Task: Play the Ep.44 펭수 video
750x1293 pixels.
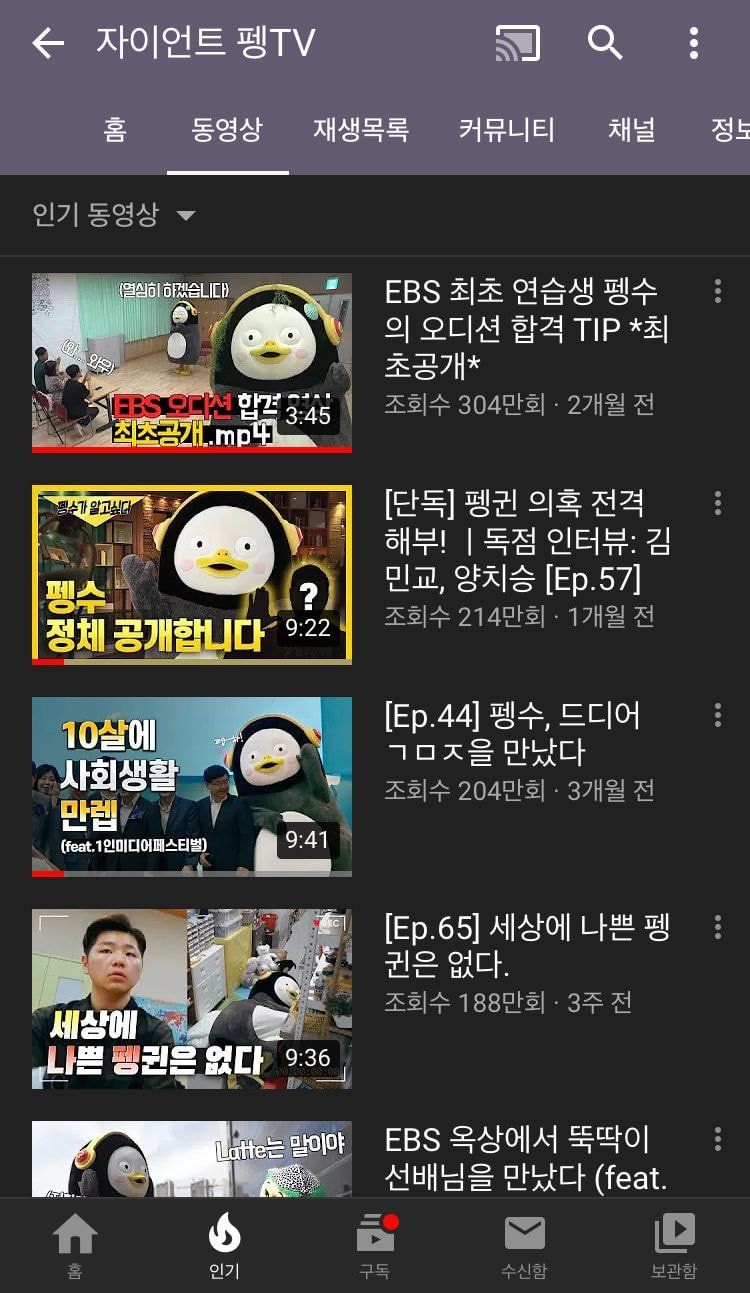Action: coord(192,786)
